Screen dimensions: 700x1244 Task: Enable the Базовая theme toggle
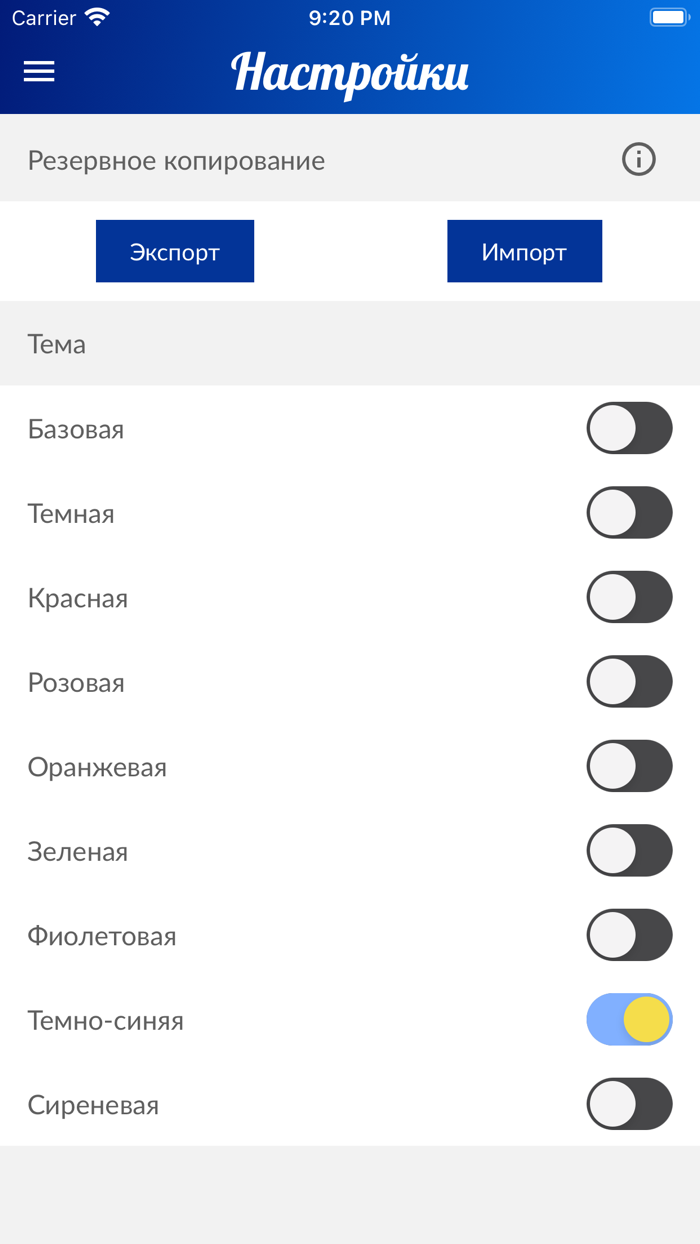tap(629, 429)
